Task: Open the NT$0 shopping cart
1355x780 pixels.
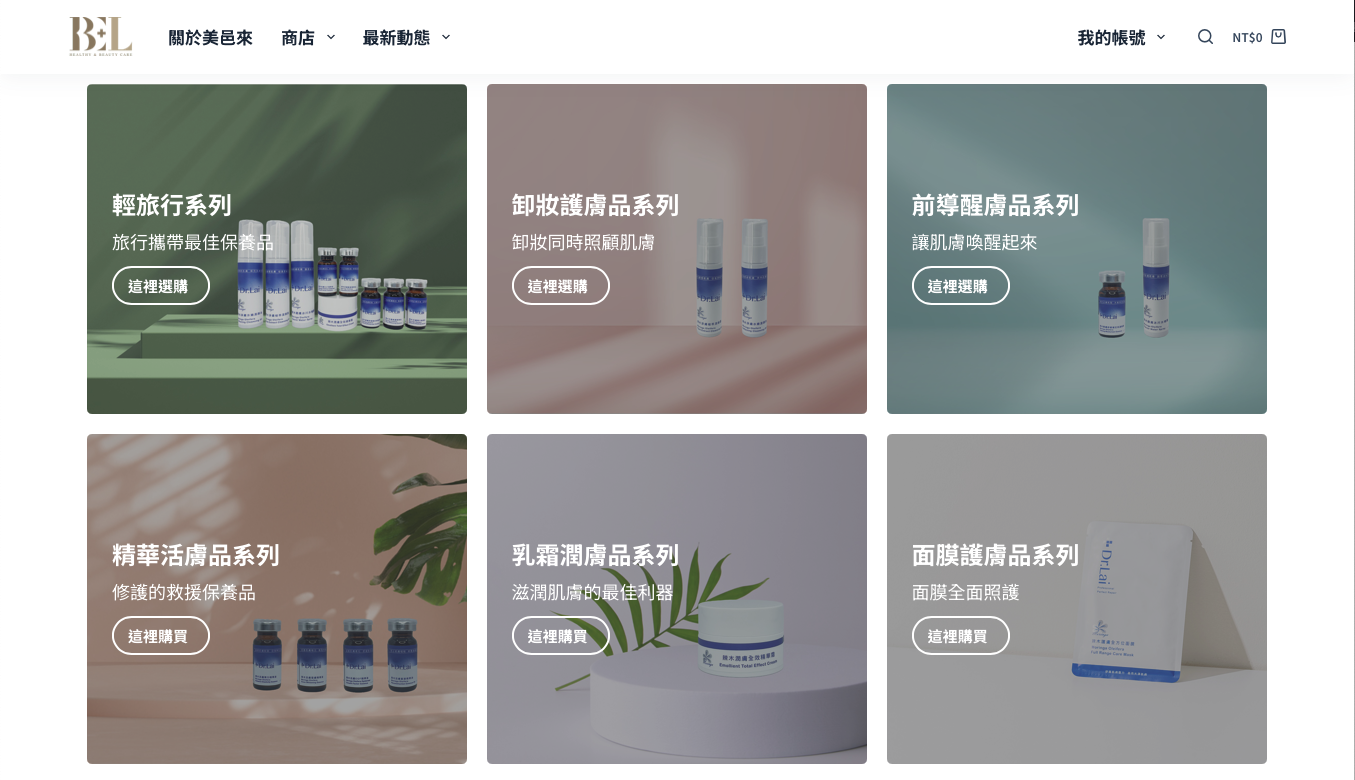Action: click(x=1259, y=37)
